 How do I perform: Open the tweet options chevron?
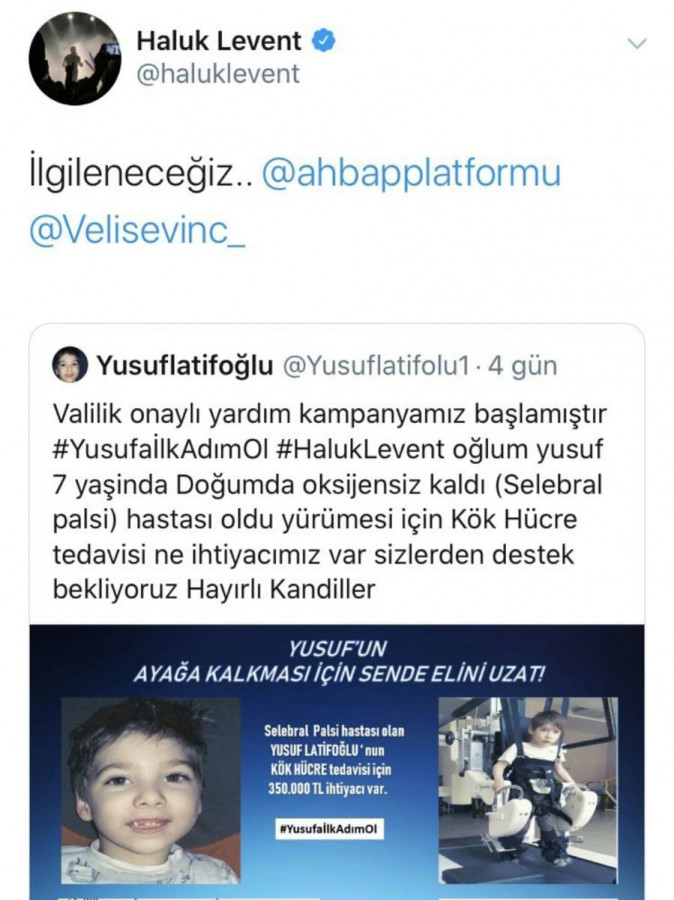[636, 43]
